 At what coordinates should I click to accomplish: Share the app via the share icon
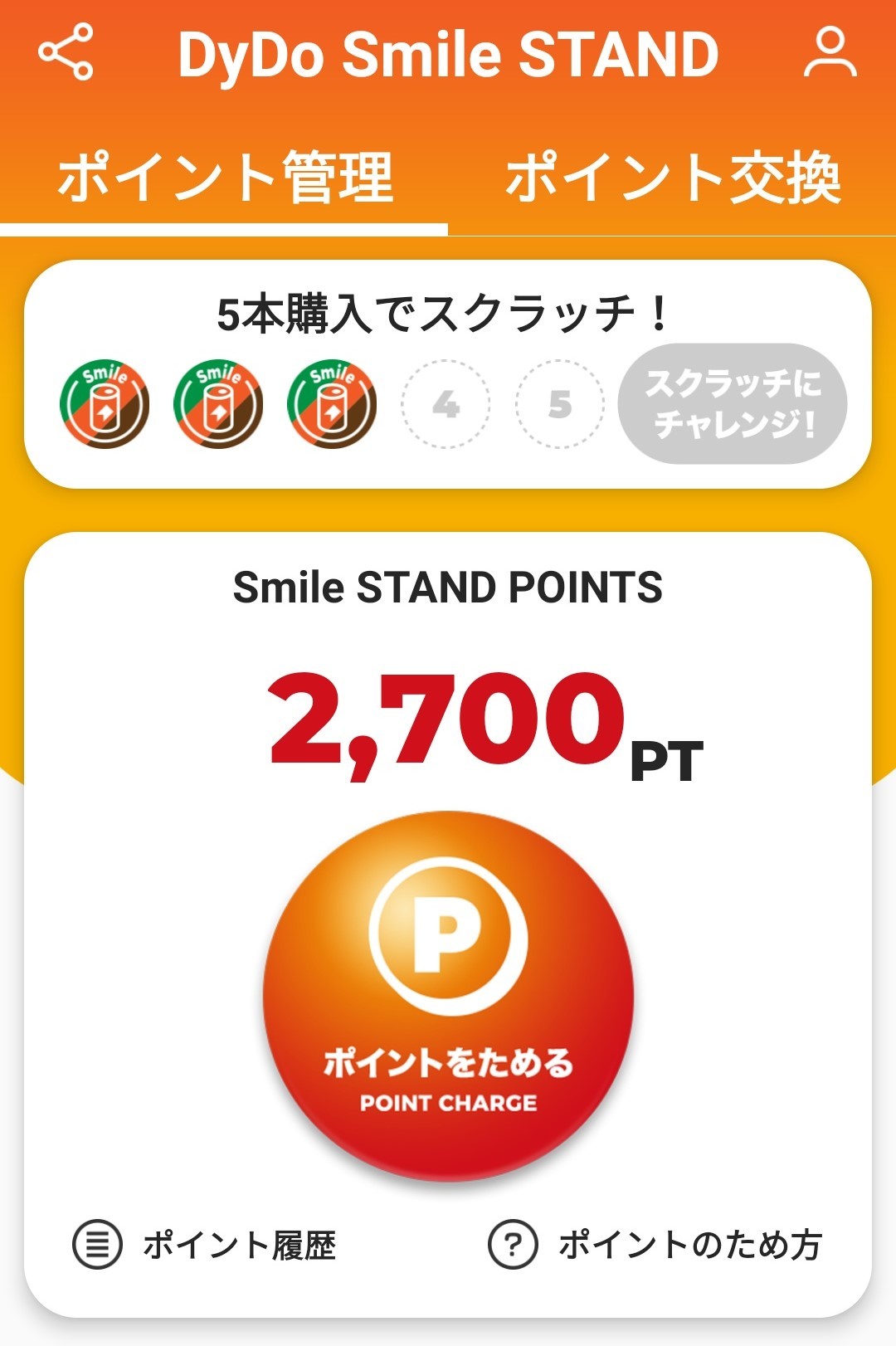[x=66, y=52]
